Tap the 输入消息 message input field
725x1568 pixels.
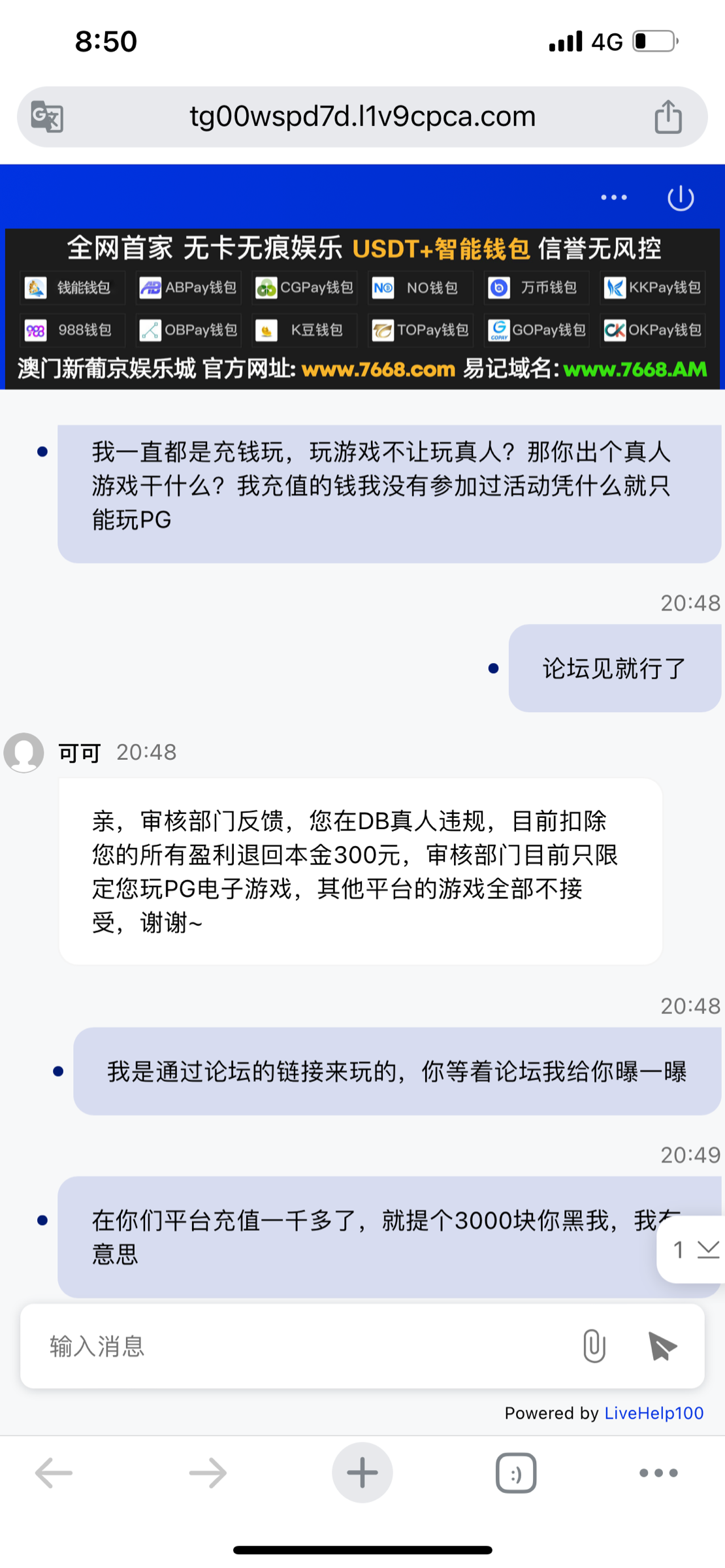pyautogui.click(x=261, y=1346)
